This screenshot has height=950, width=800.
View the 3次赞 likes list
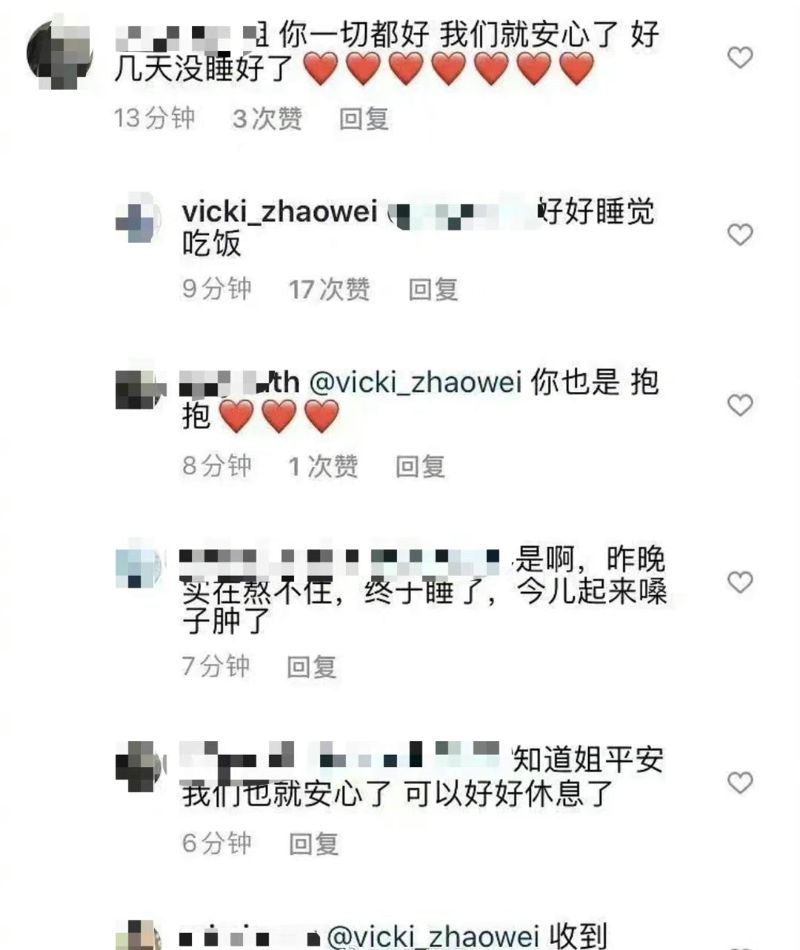click(x=267, y=119)
